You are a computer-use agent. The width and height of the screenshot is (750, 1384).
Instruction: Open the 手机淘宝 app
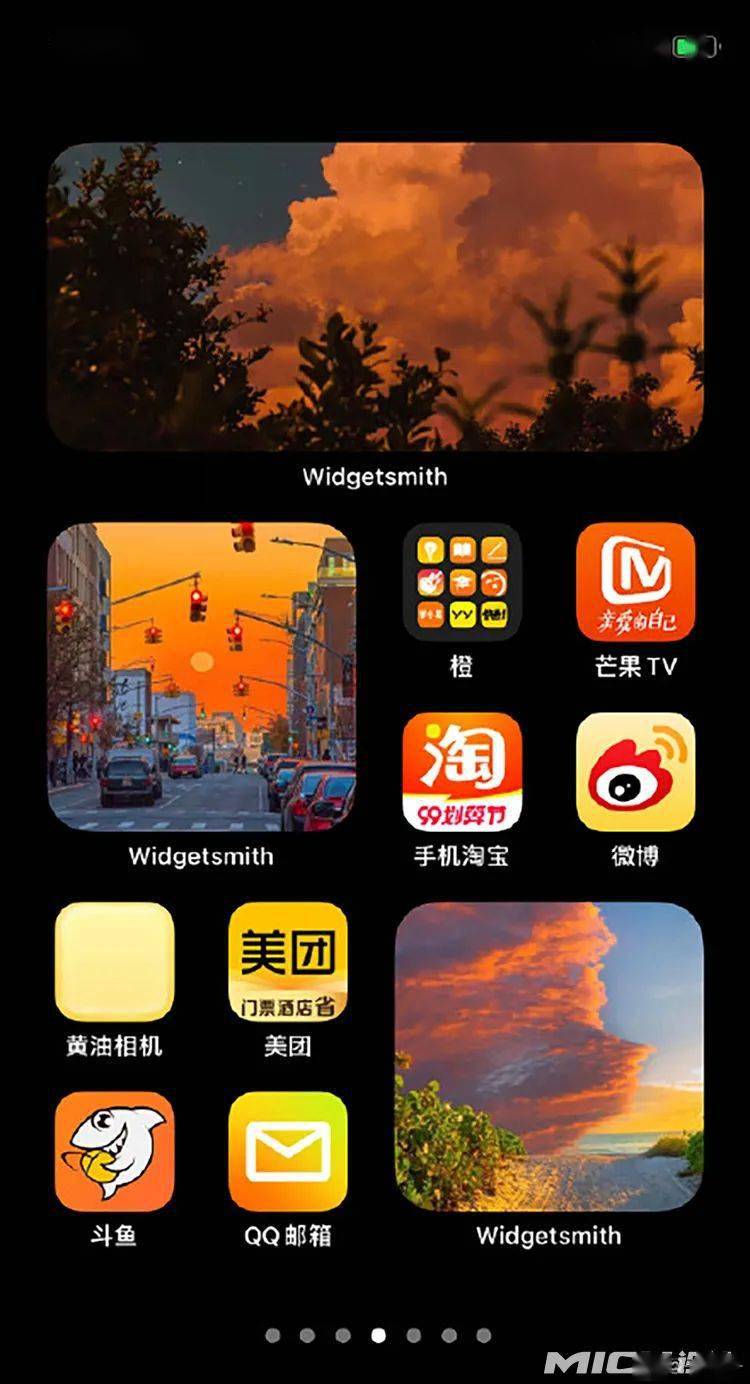coord(462,772)
